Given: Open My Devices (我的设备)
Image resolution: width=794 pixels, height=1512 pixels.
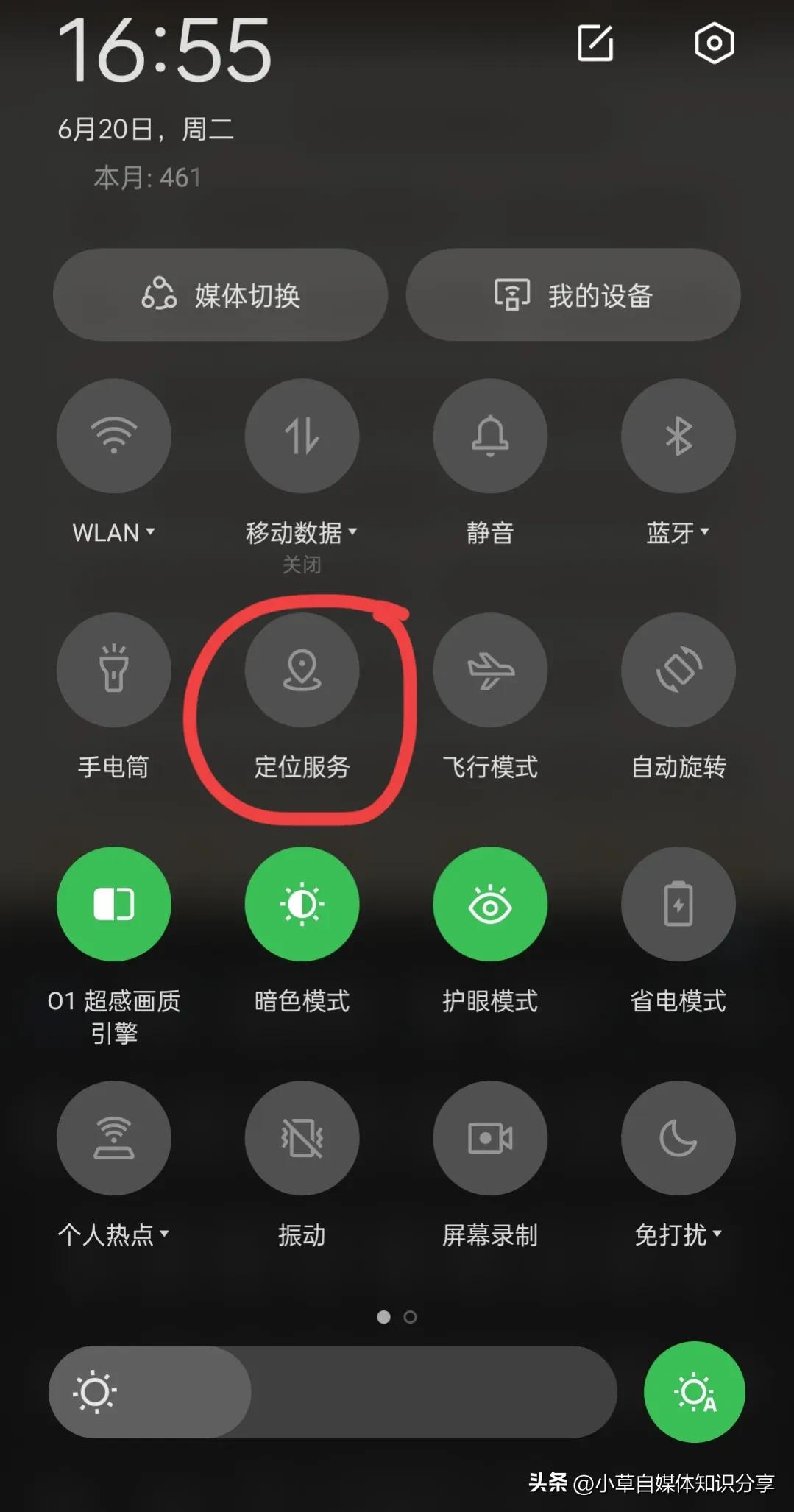Looking at the screenshot, I should pos(573,294).
